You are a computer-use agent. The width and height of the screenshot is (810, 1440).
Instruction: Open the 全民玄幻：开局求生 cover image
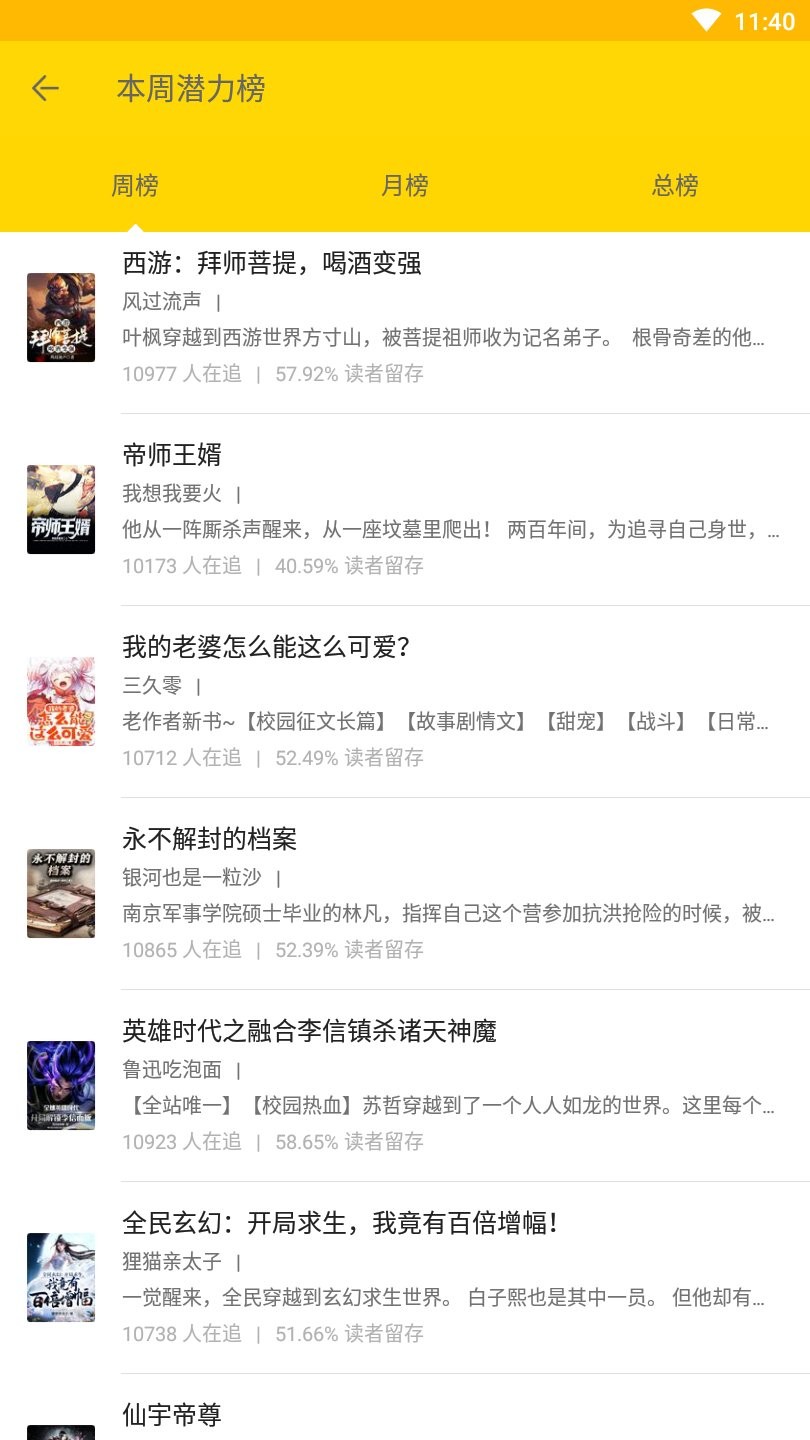point(61,1278)
